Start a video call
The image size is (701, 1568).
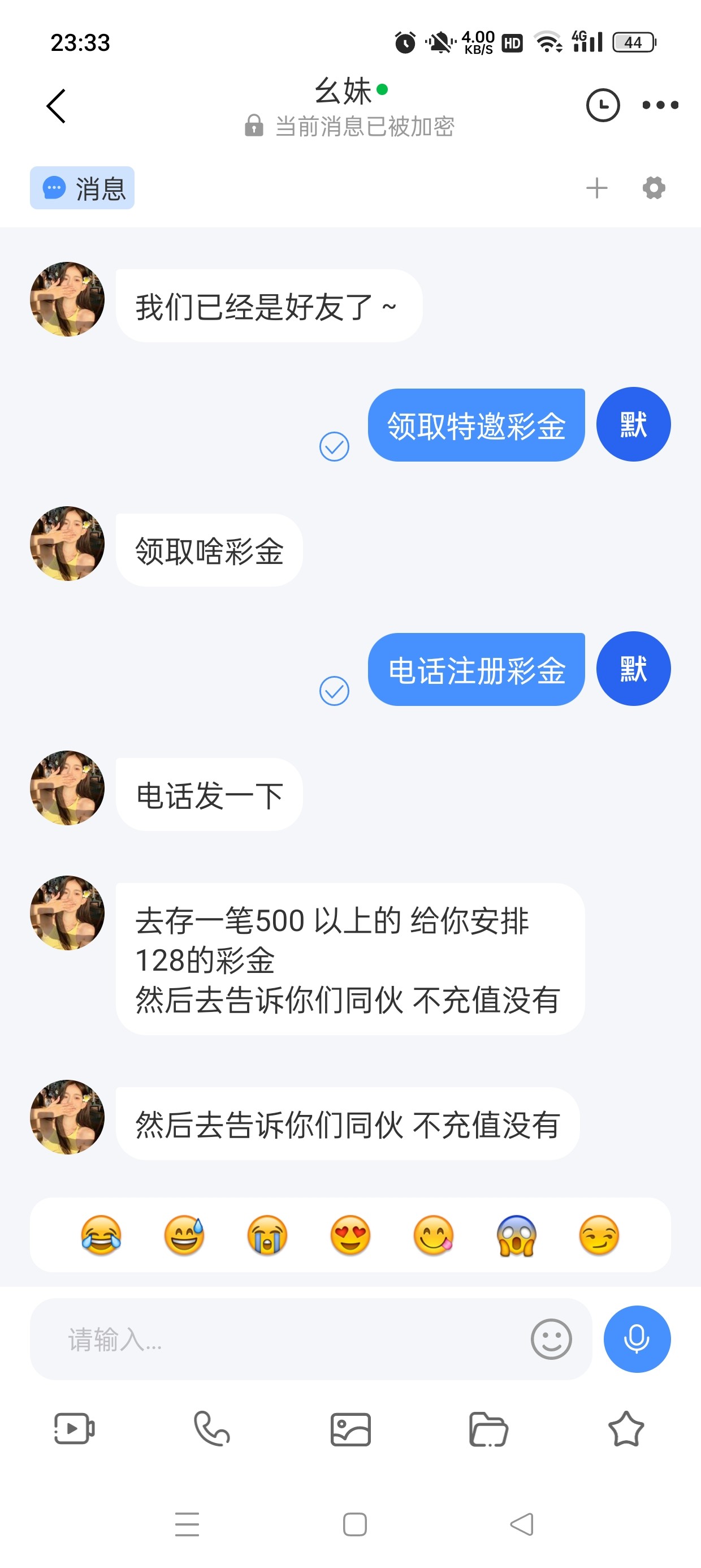click(x=74, y=1428)
